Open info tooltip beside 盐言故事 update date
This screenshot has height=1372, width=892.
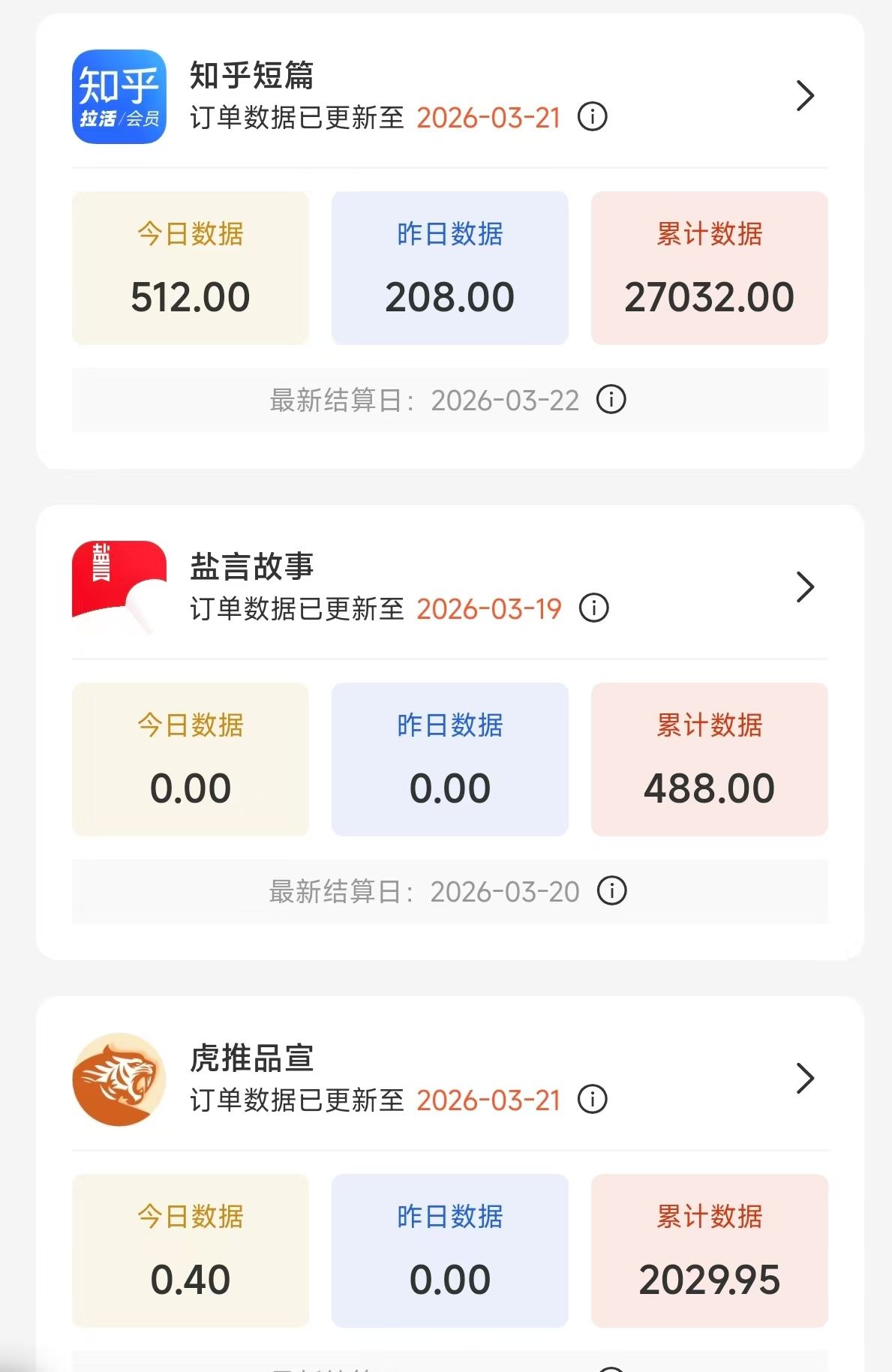pos(592,609)
